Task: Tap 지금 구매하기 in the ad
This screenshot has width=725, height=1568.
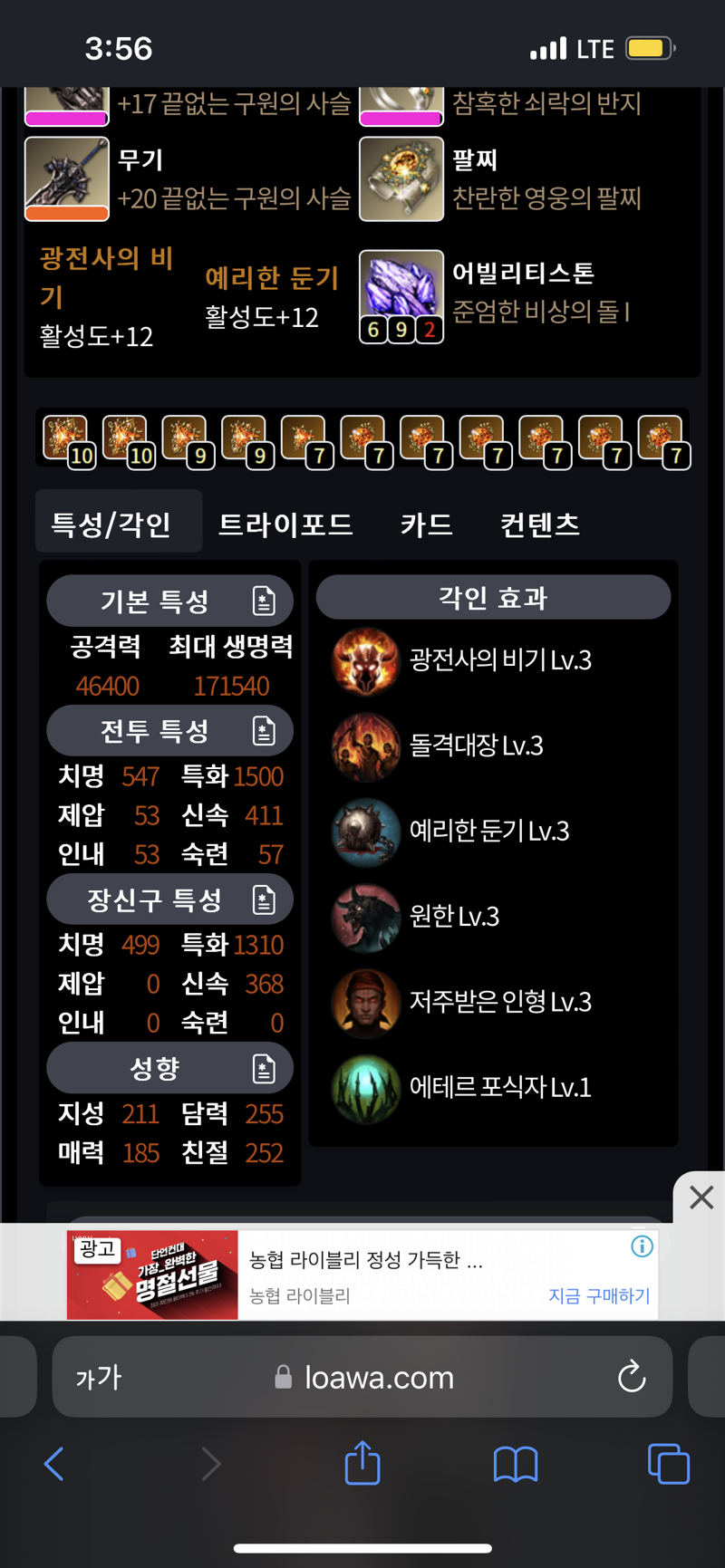Action: tap(599, 1295)
